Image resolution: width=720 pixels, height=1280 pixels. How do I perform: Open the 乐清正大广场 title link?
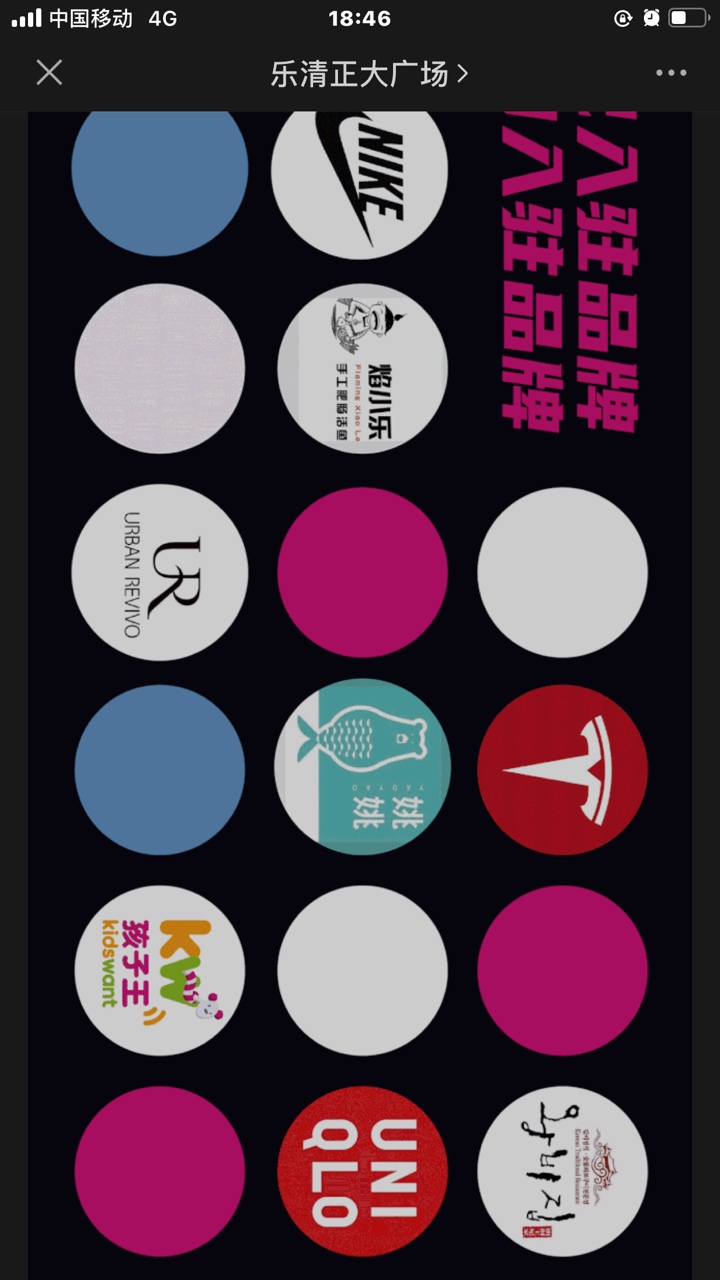368,74
